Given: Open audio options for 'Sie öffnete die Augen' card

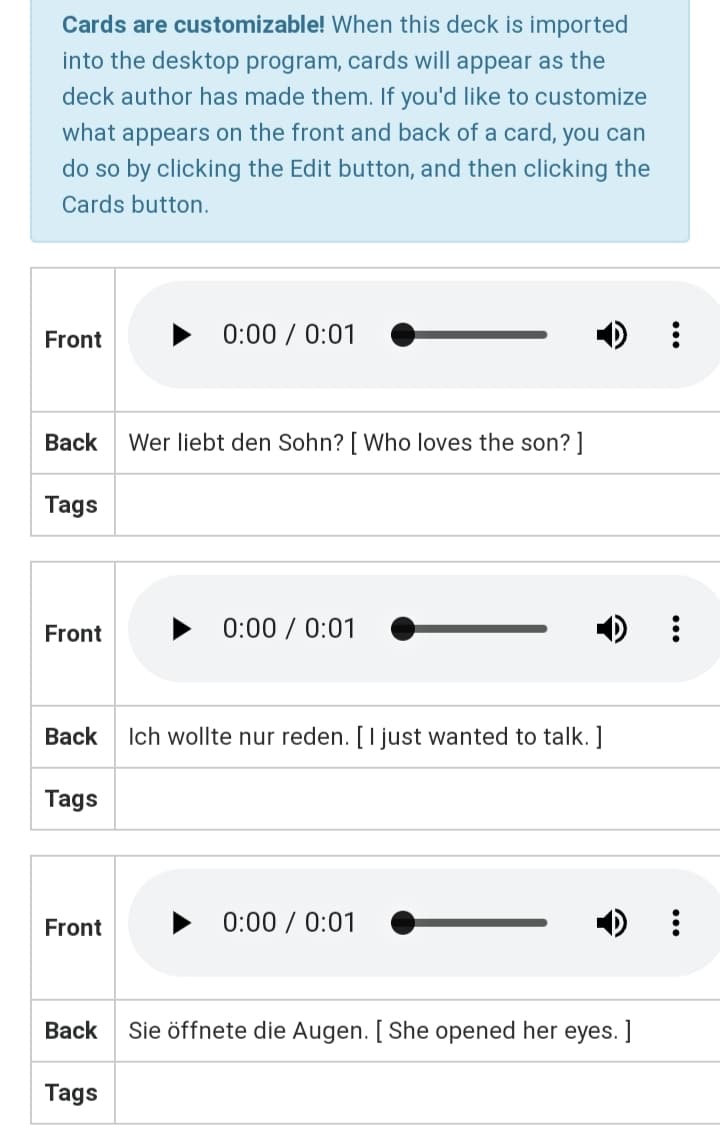Looking at the screenshot, I should [677, 923].
